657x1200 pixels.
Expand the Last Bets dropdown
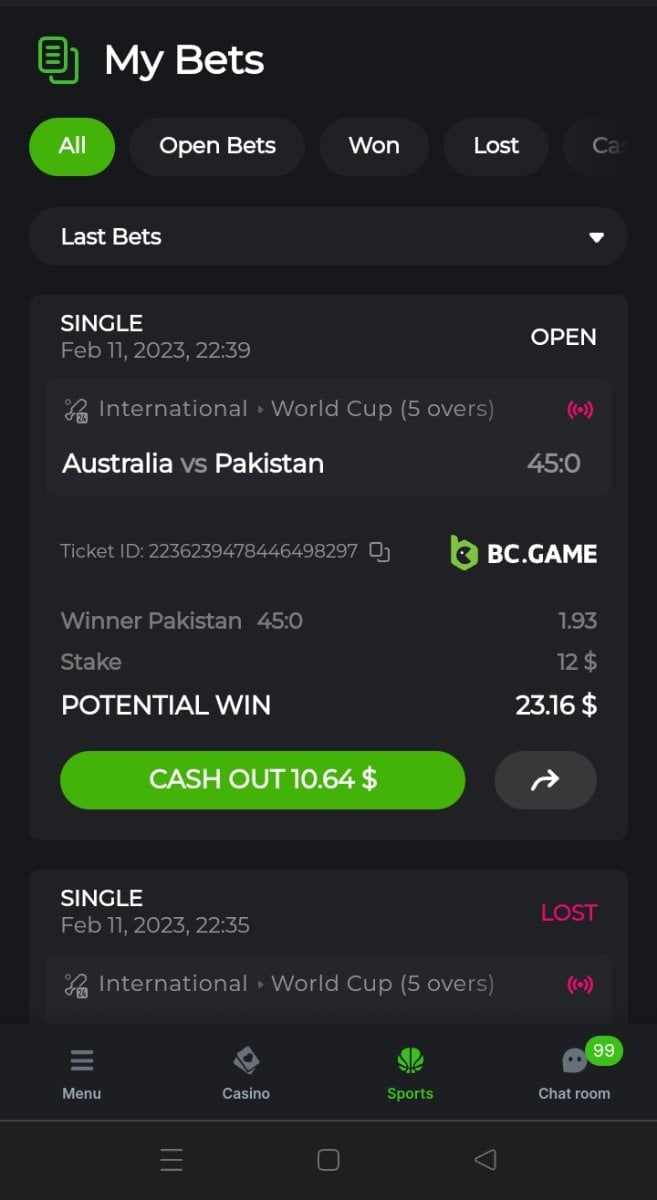[x=328, y=237]
